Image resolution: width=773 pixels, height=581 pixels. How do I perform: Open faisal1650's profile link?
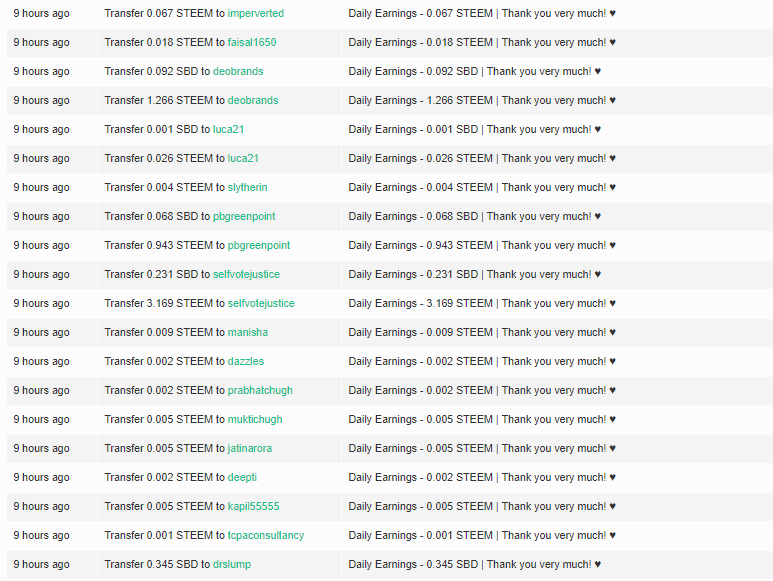tap(252, 42)
